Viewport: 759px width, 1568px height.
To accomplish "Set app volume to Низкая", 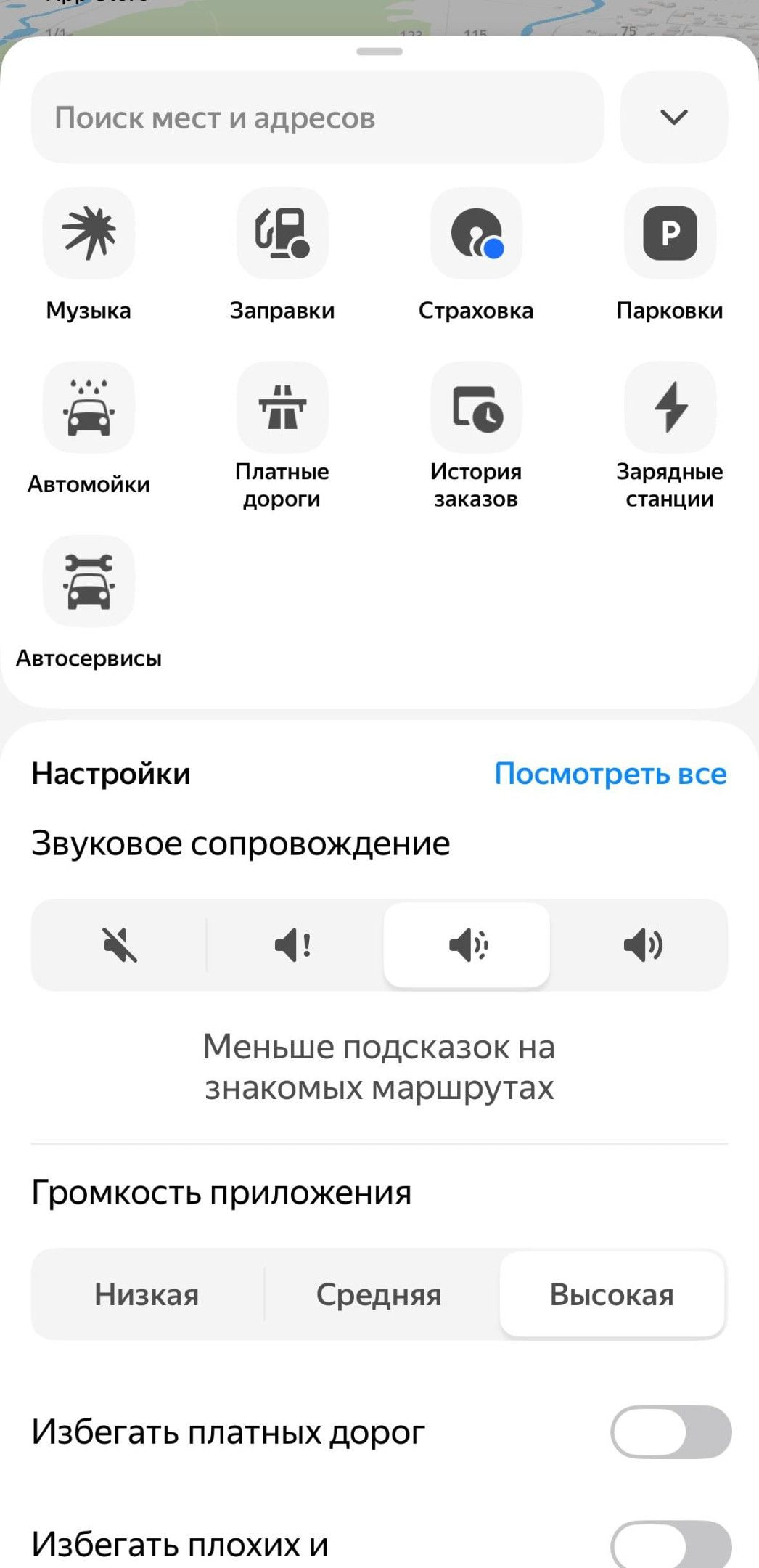I will (x=147, y=1294).
